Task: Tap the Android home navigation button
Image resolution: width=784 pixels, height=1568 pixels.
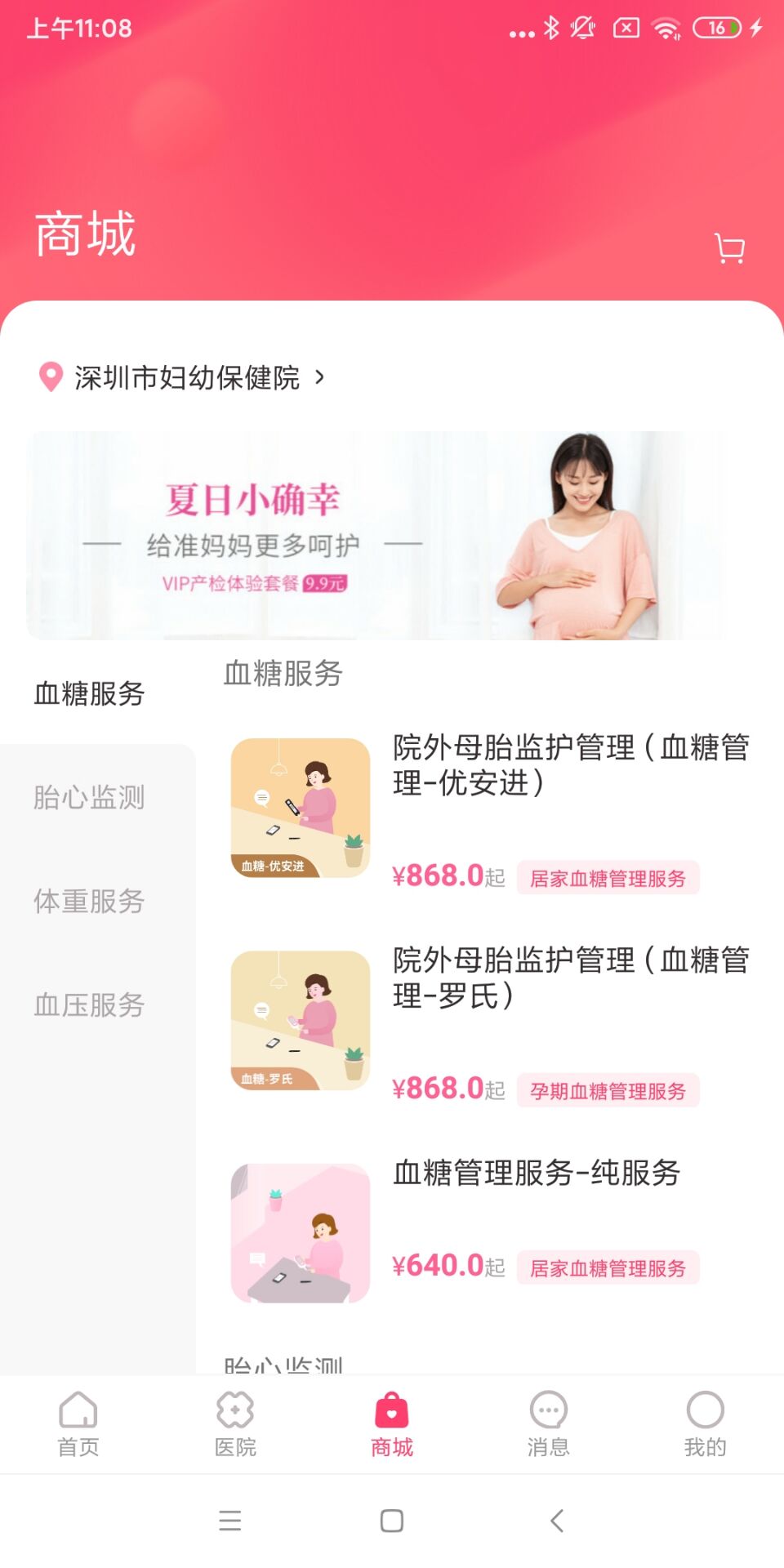Action: coord(391,1521)
